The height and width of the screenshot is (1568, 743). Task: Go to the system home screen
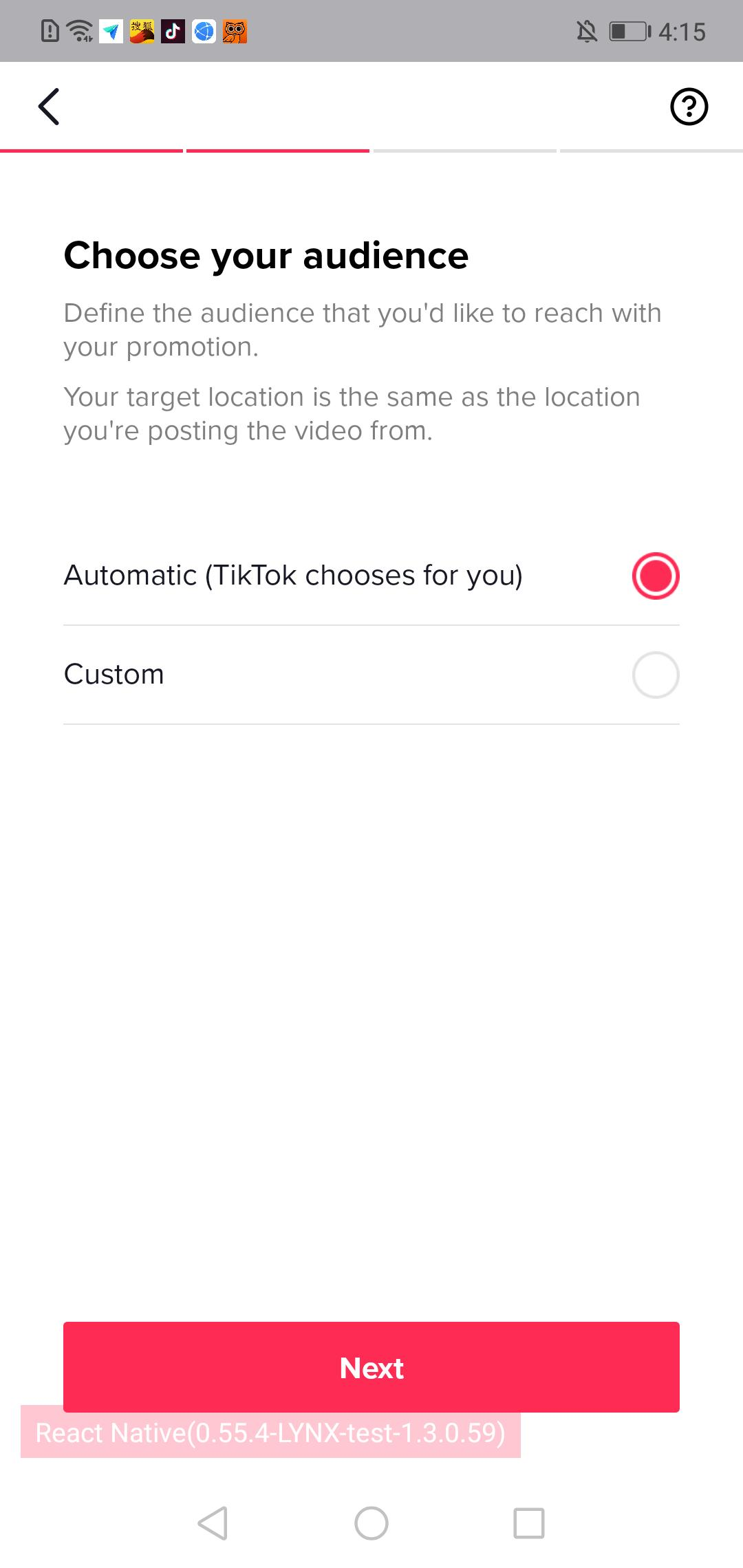371,1523
